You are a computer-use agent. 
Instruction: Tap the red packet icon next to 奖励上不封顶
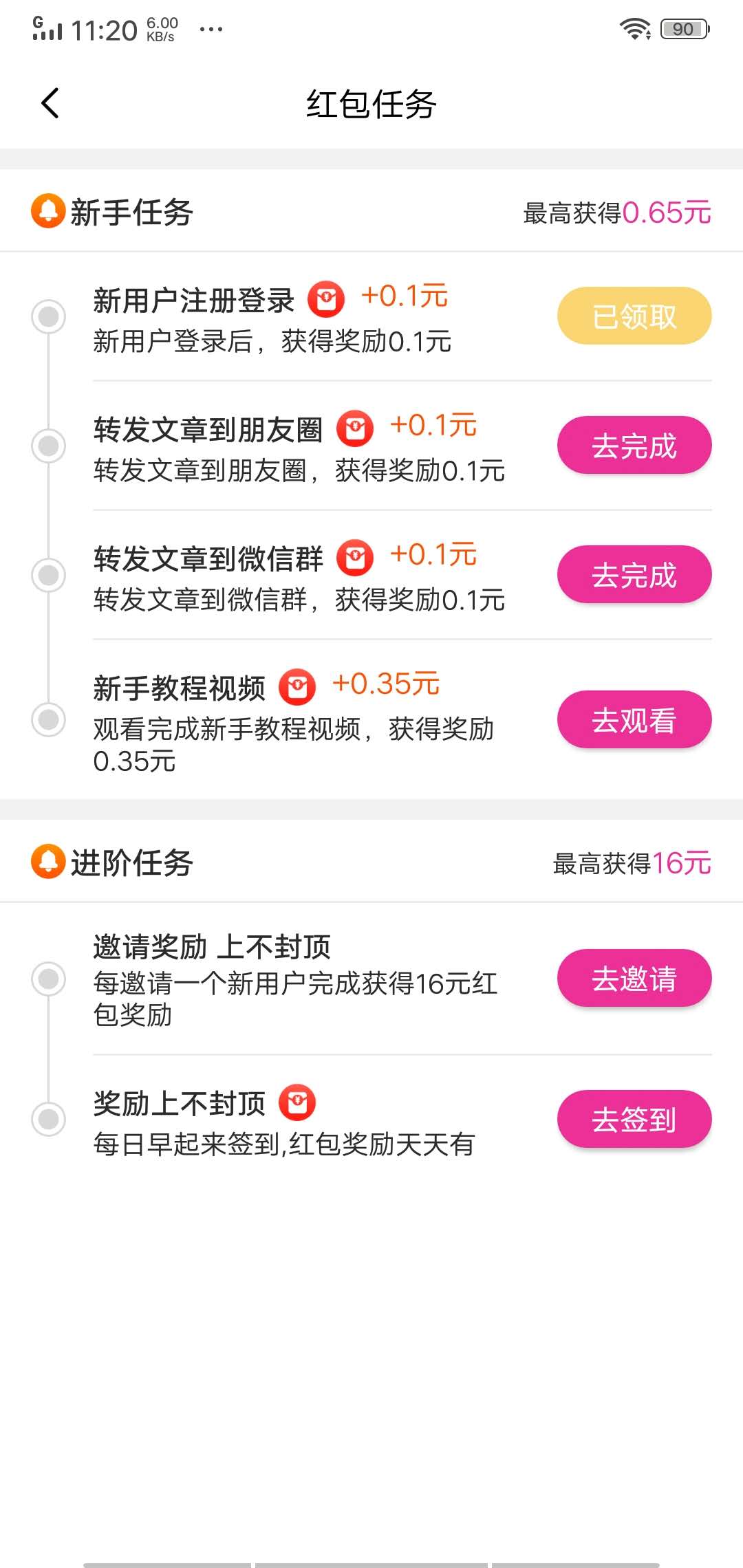pyautogui.click(x=296, y=1100)
